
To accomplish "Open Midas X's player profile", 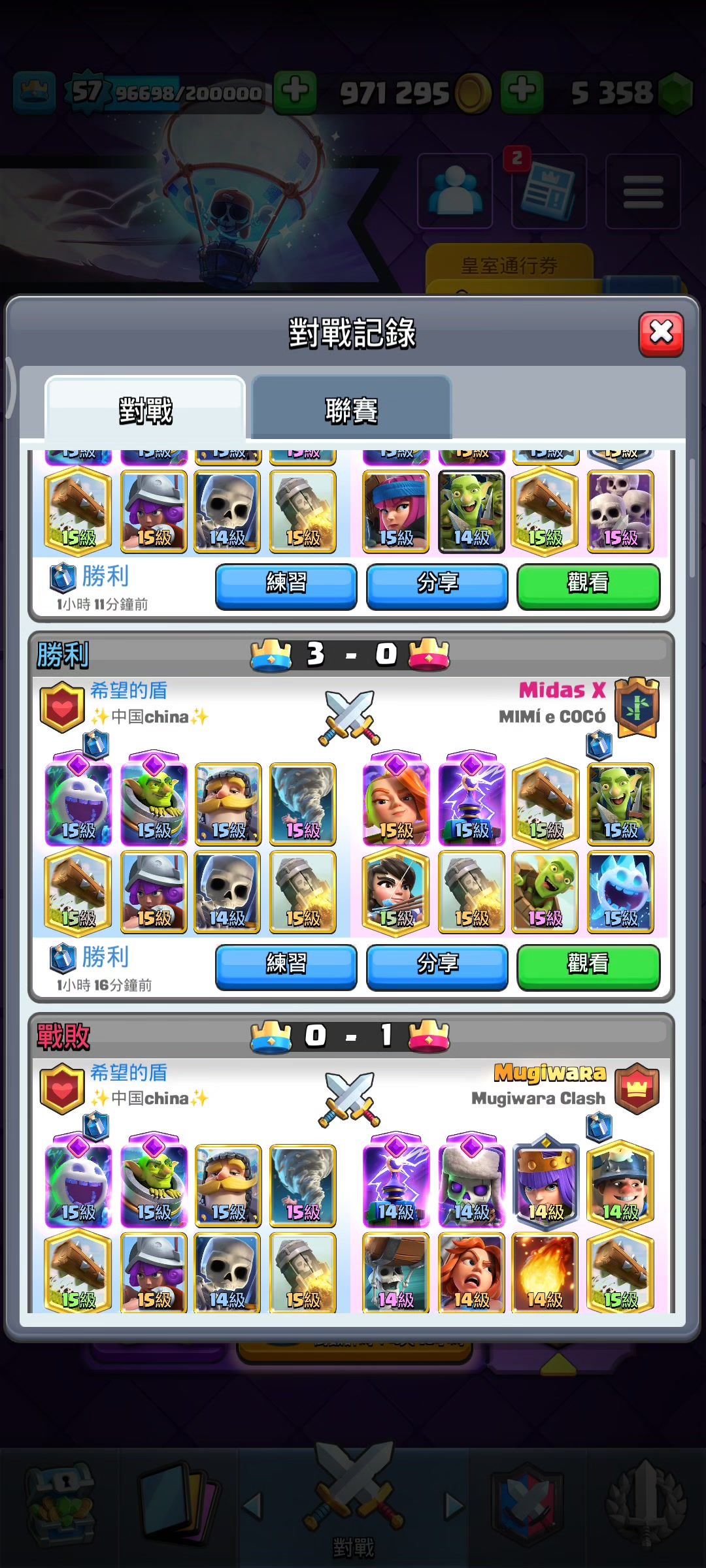I will click(x=562, y=690).
